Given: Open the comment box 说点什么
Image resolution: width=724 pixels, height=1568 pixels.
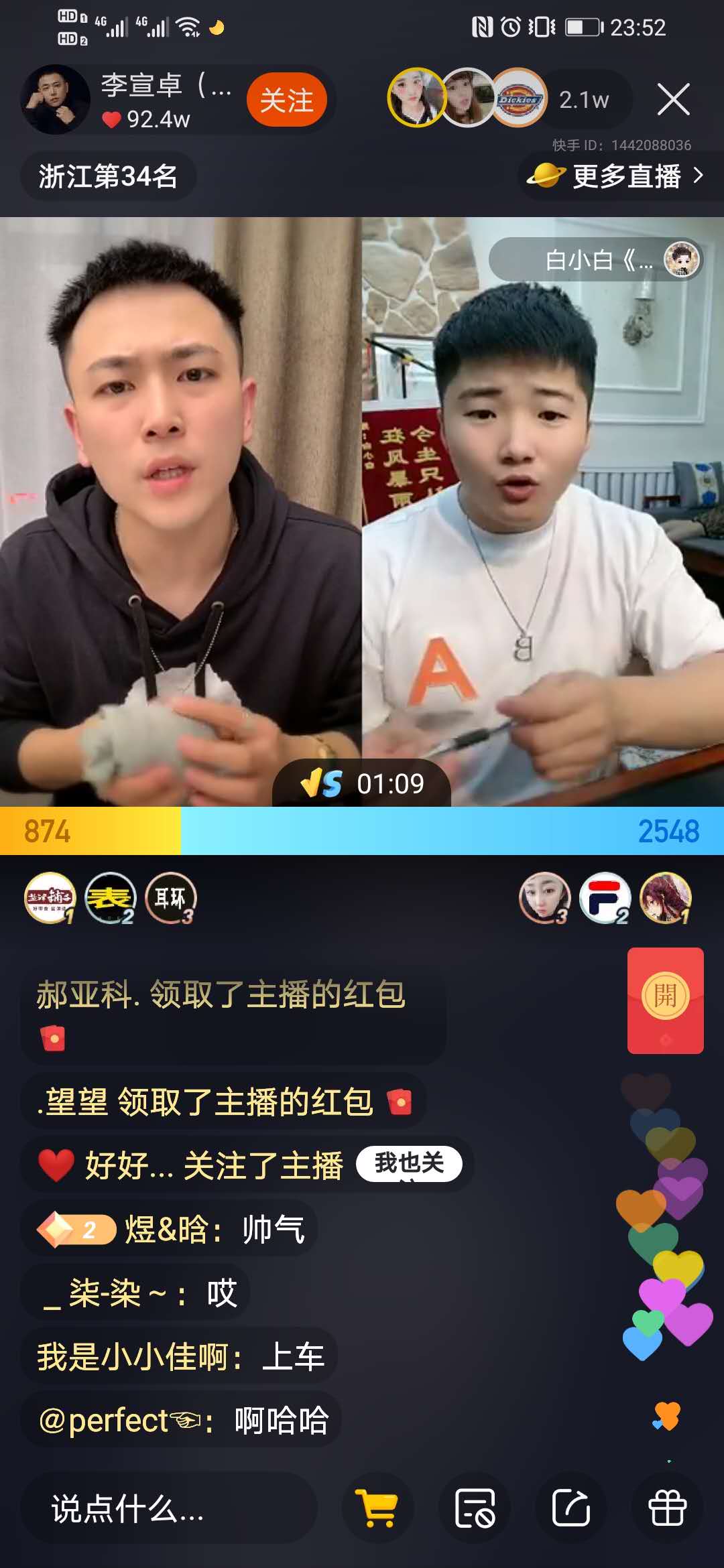Looking at the screenshot, I should tap(168, 1509).
